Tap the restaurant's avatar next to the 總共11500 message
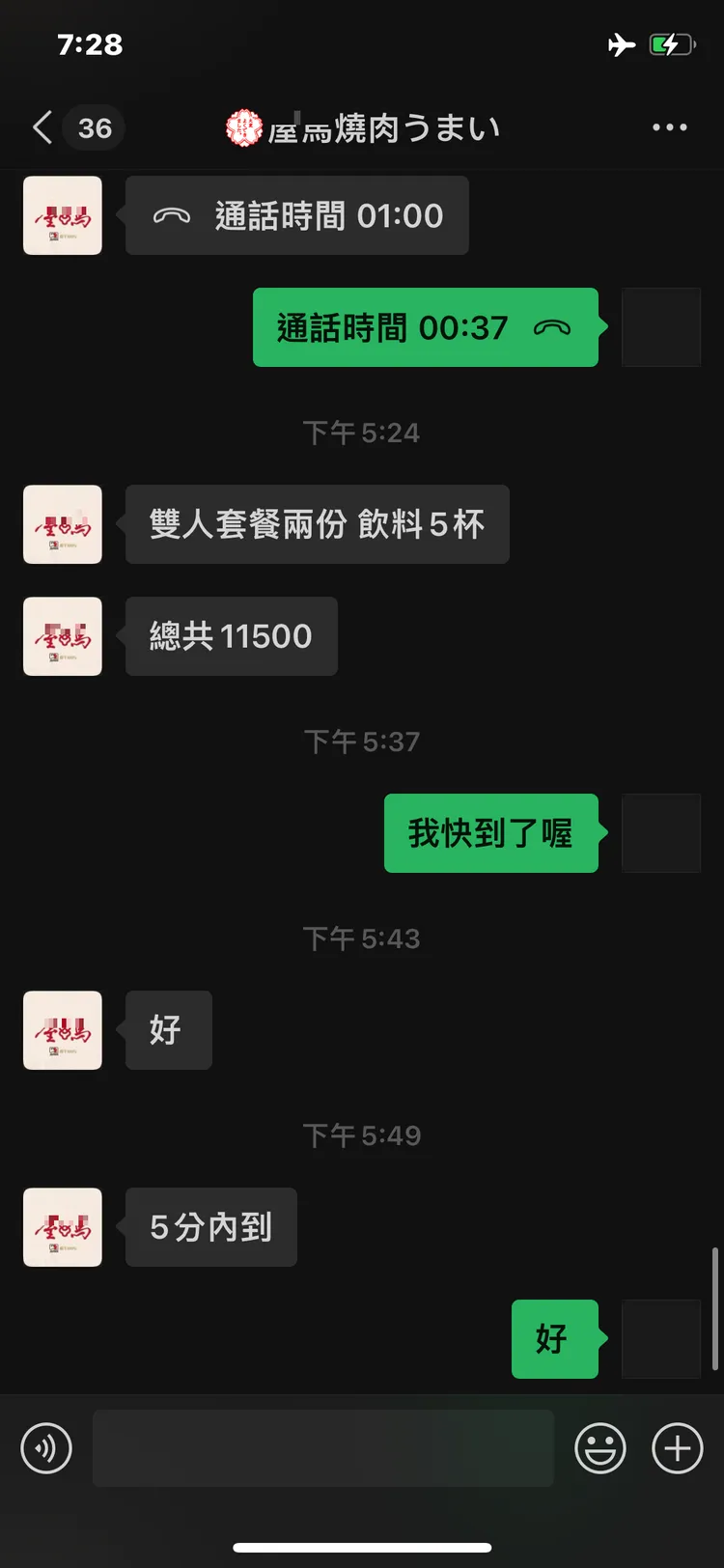This screenshot has width=724, height=1568. pyautogui.click(x=62, y=636)
